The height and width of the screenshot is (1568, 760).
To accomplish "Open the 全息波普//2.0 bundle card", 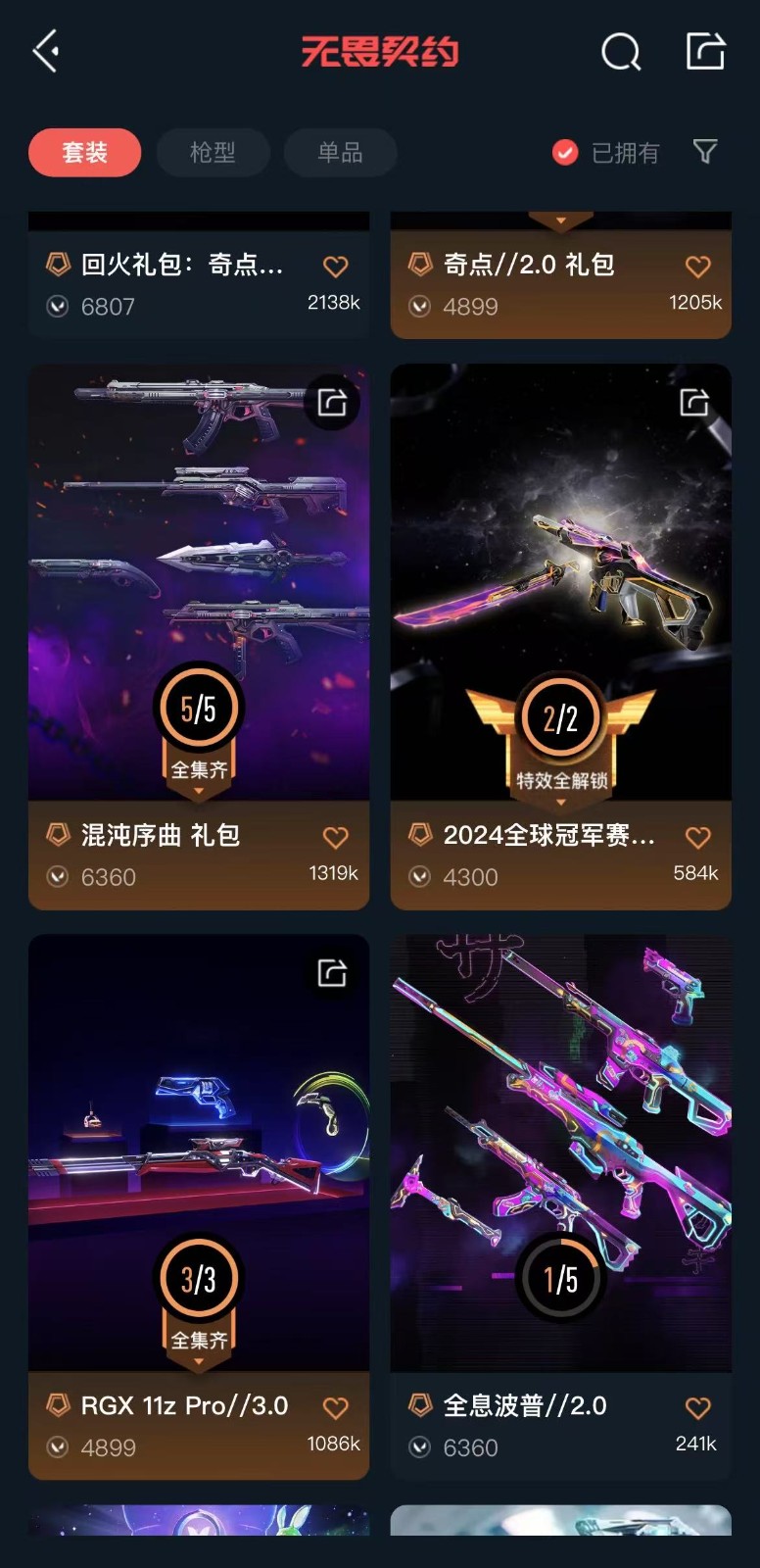I will tap(560, 1156).
